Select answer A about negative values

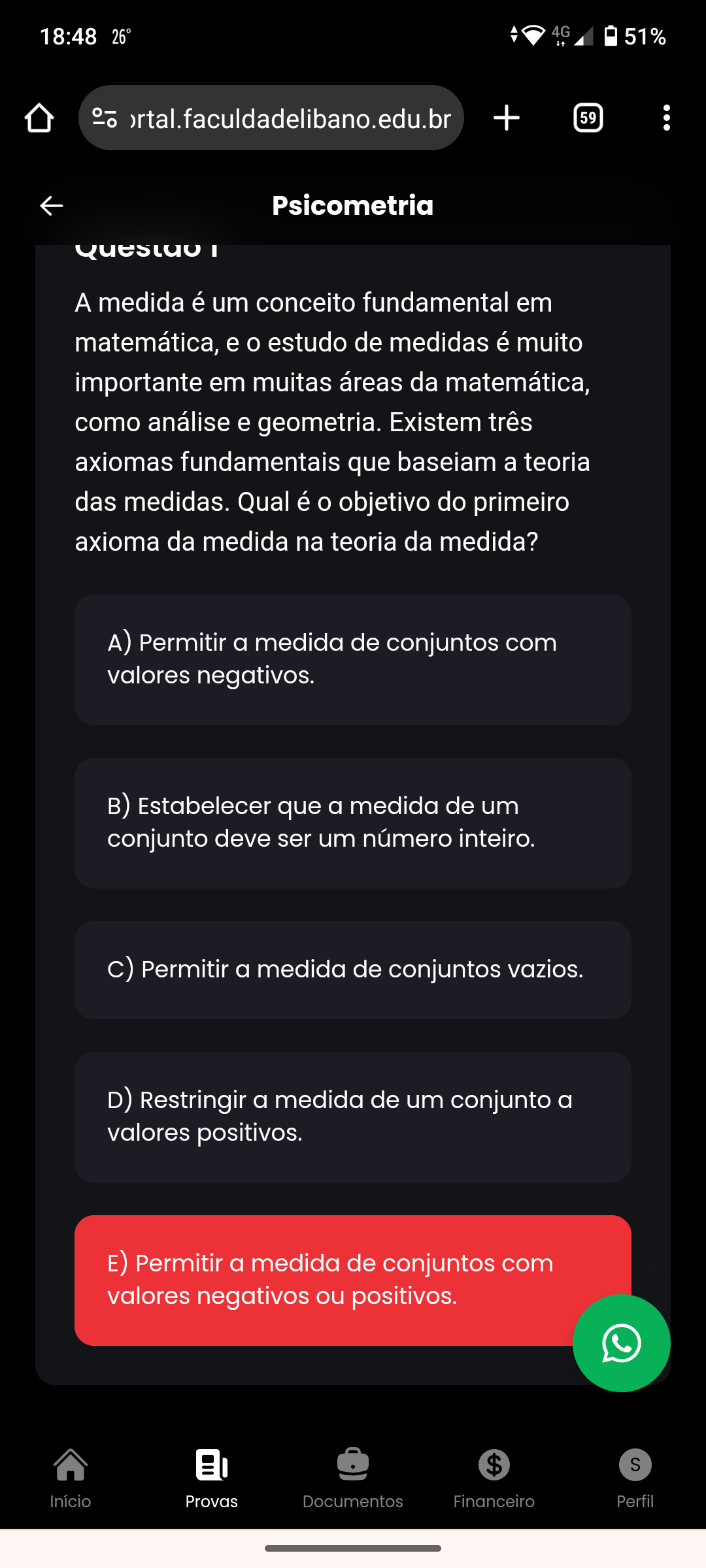coord(353,660)
